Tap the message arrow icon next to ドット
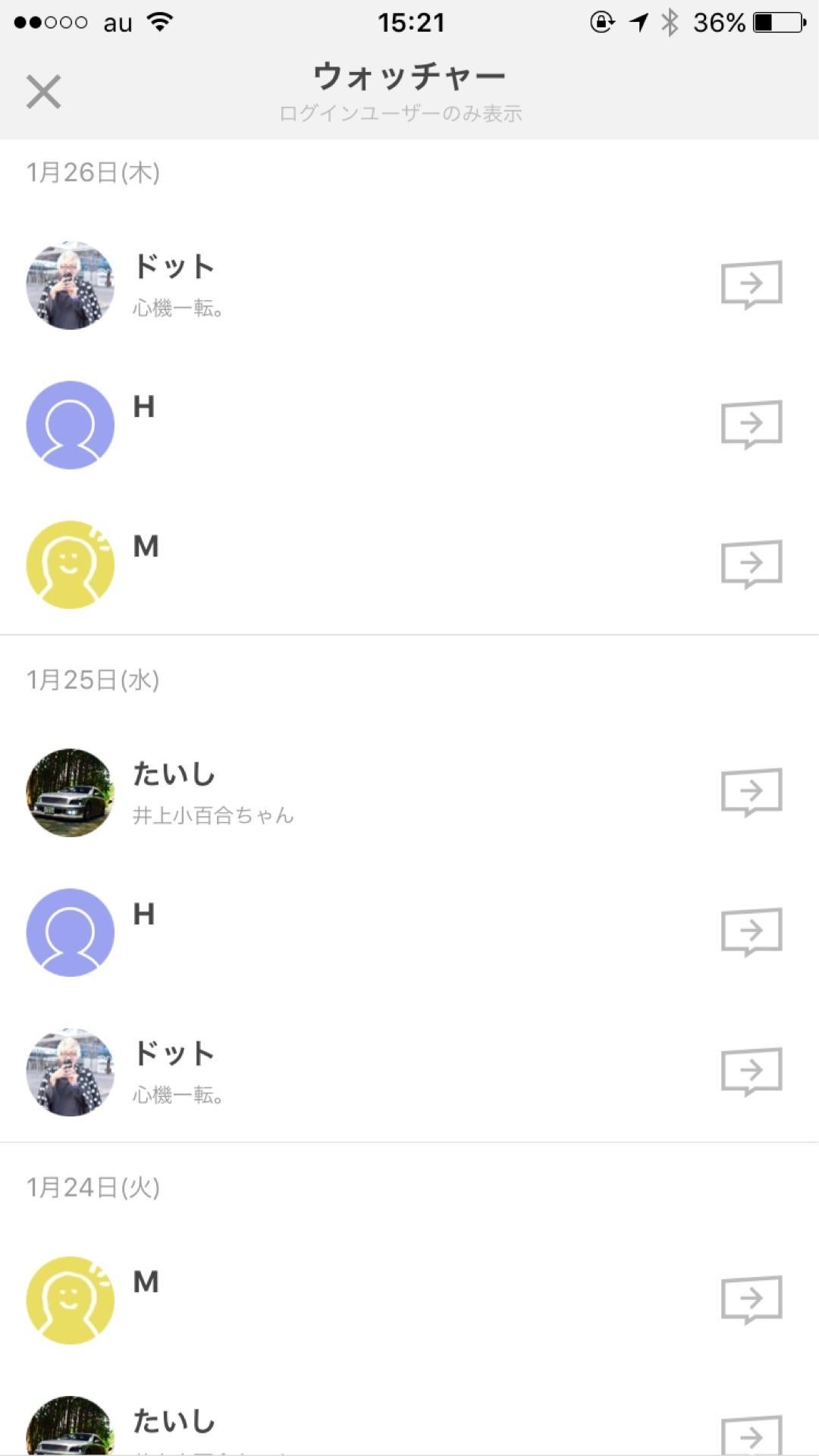 point(752,284)
